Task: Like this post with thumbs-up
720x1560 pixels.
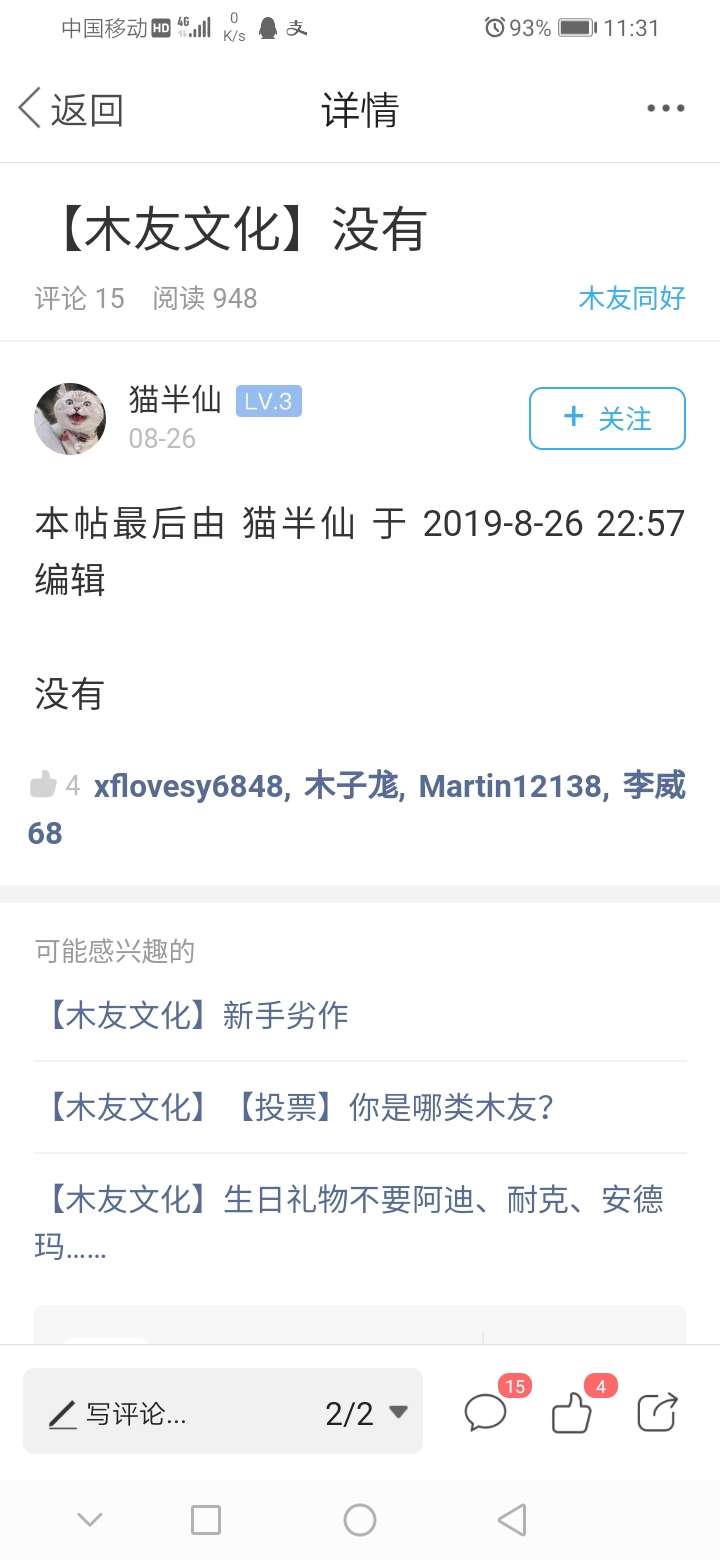Action: click(573, 1412)
